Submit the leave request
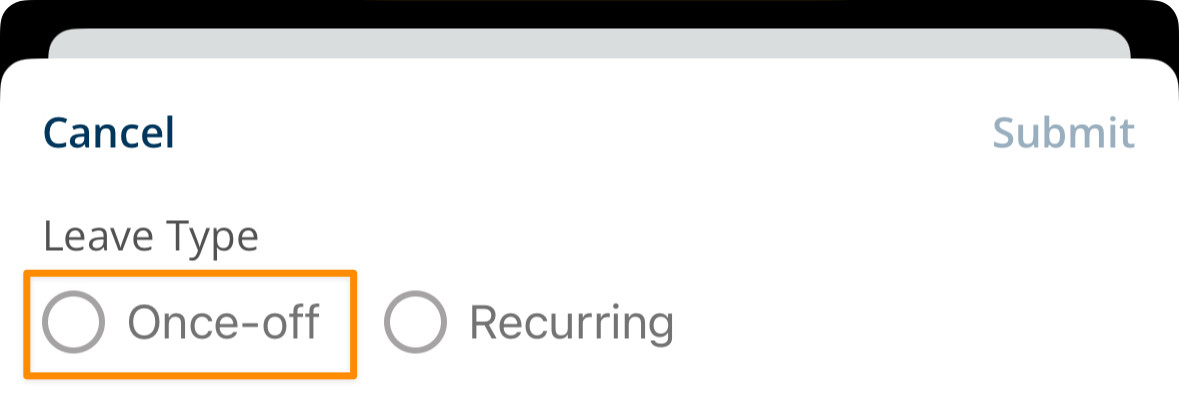The width and height of the screenshot is (1179, 420). (x=1063, y=133)
